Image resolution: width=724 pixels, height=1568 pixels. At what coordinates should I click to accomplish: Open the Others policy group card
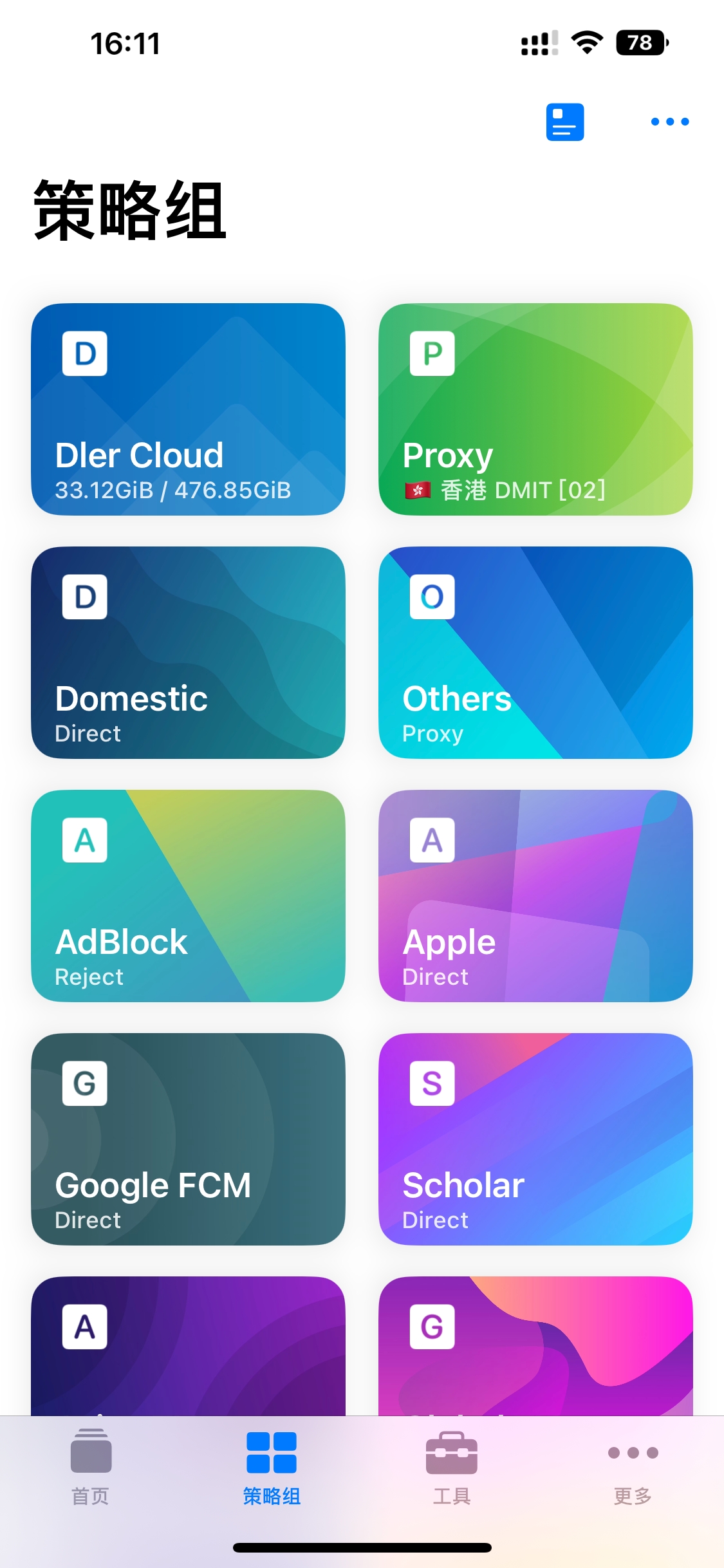[535, 653]
